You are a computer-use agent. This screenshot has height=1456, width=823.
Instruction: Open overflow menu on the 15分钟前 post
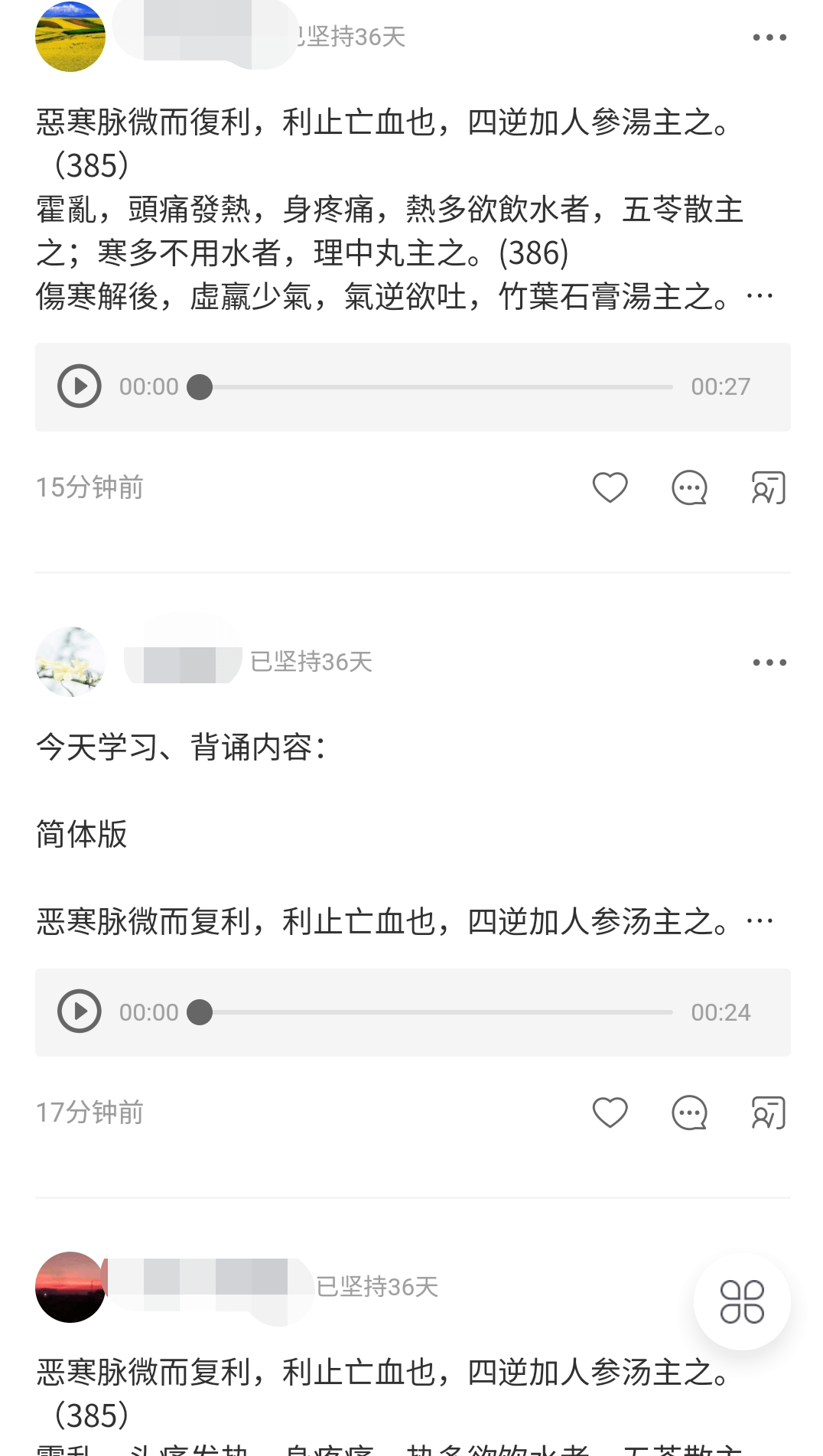pyautogui.click(x=769, y=37)
